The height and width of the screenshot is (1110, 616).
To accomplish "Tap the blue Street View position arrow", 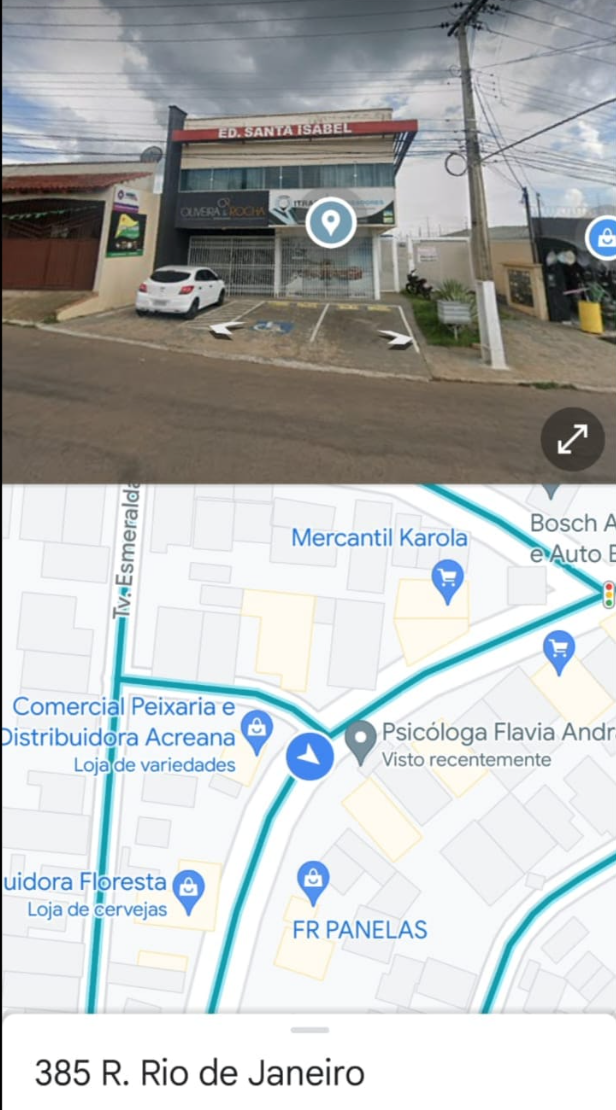I will coord(310,756).
